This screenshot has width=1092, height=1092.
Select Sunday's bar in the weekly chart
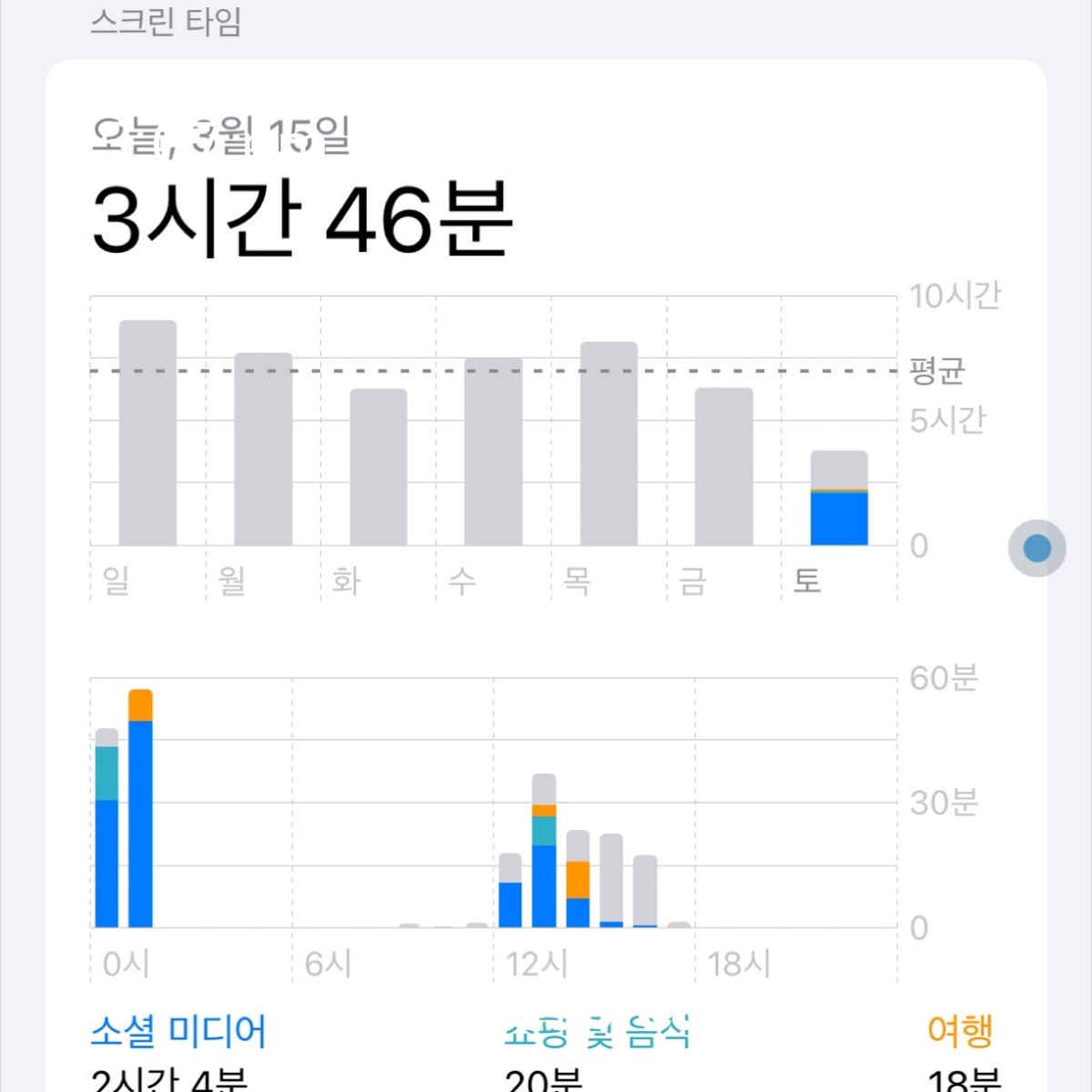(147, 433)
